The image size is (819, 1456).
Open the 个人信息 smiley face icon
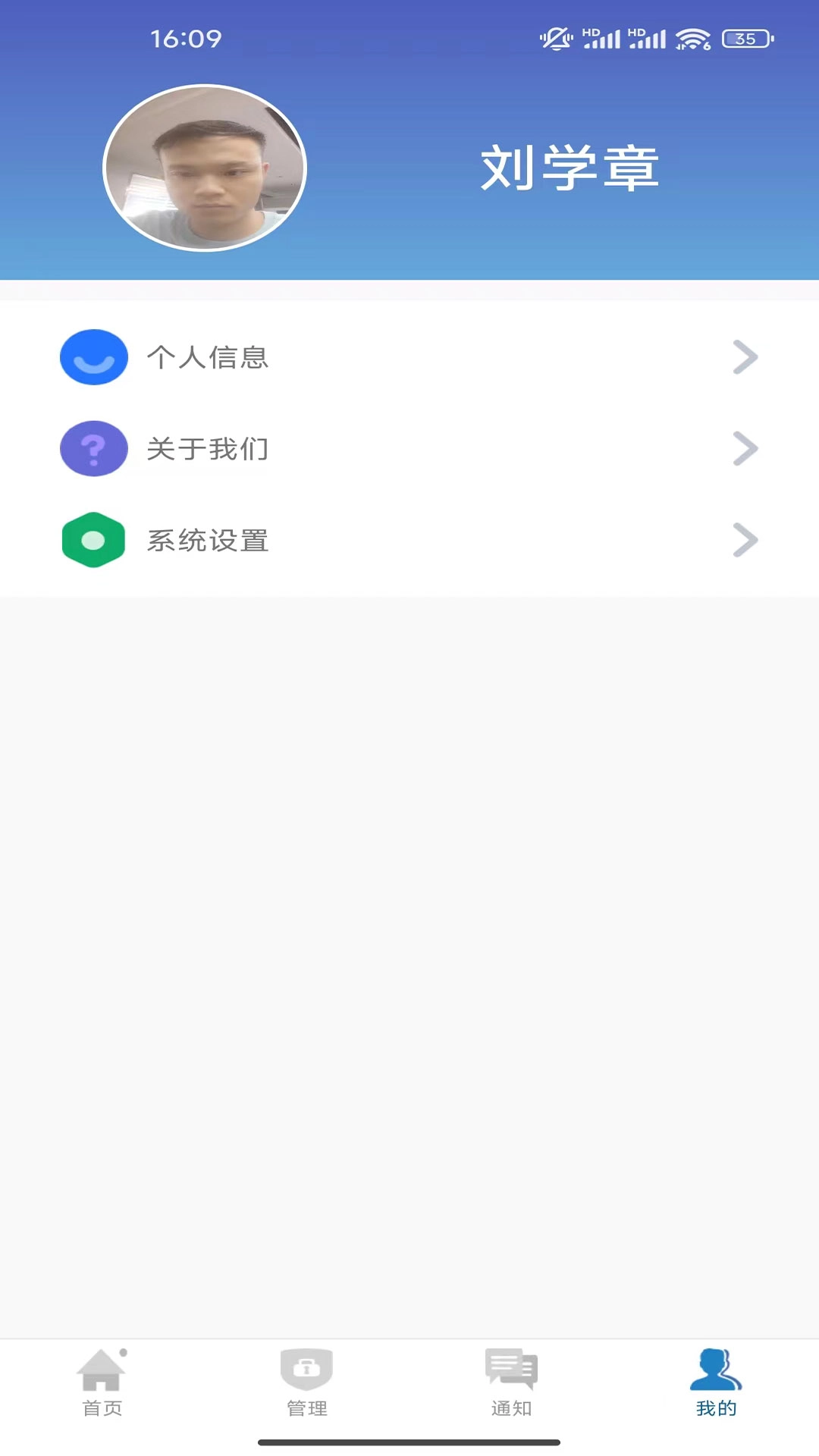[93, 356]
